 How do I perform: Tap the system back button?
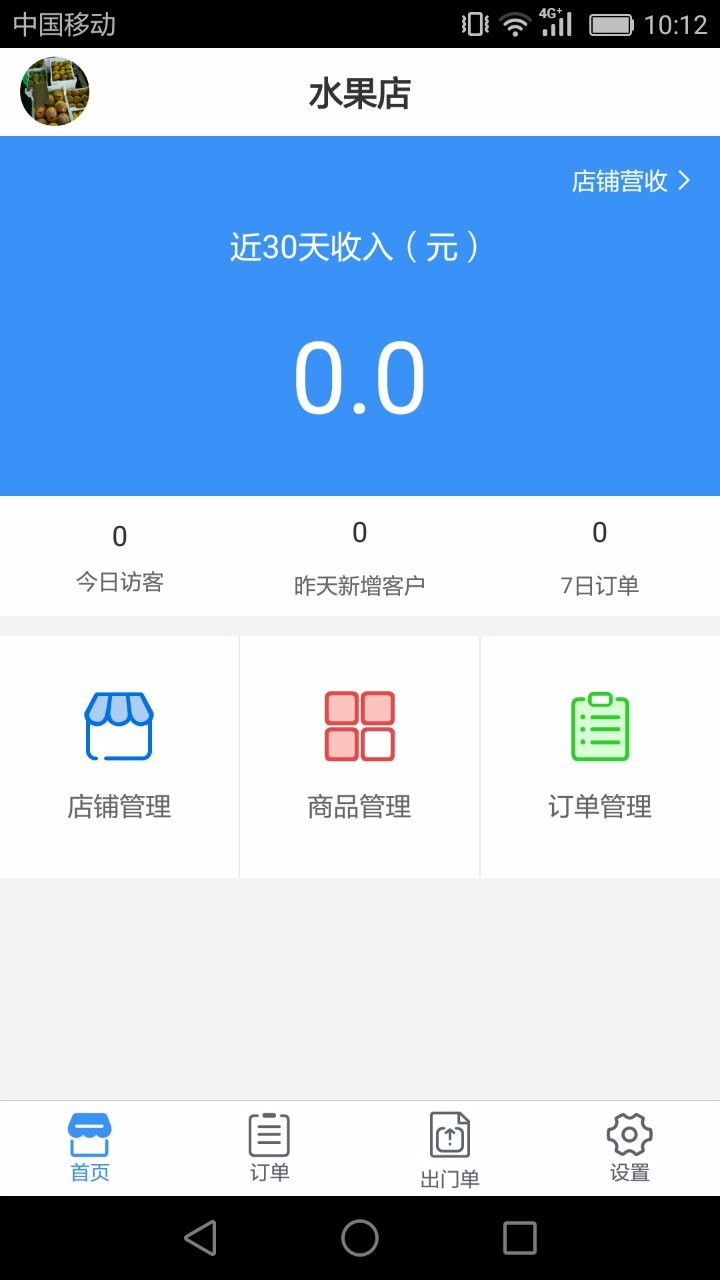[x=200, y=1238]
